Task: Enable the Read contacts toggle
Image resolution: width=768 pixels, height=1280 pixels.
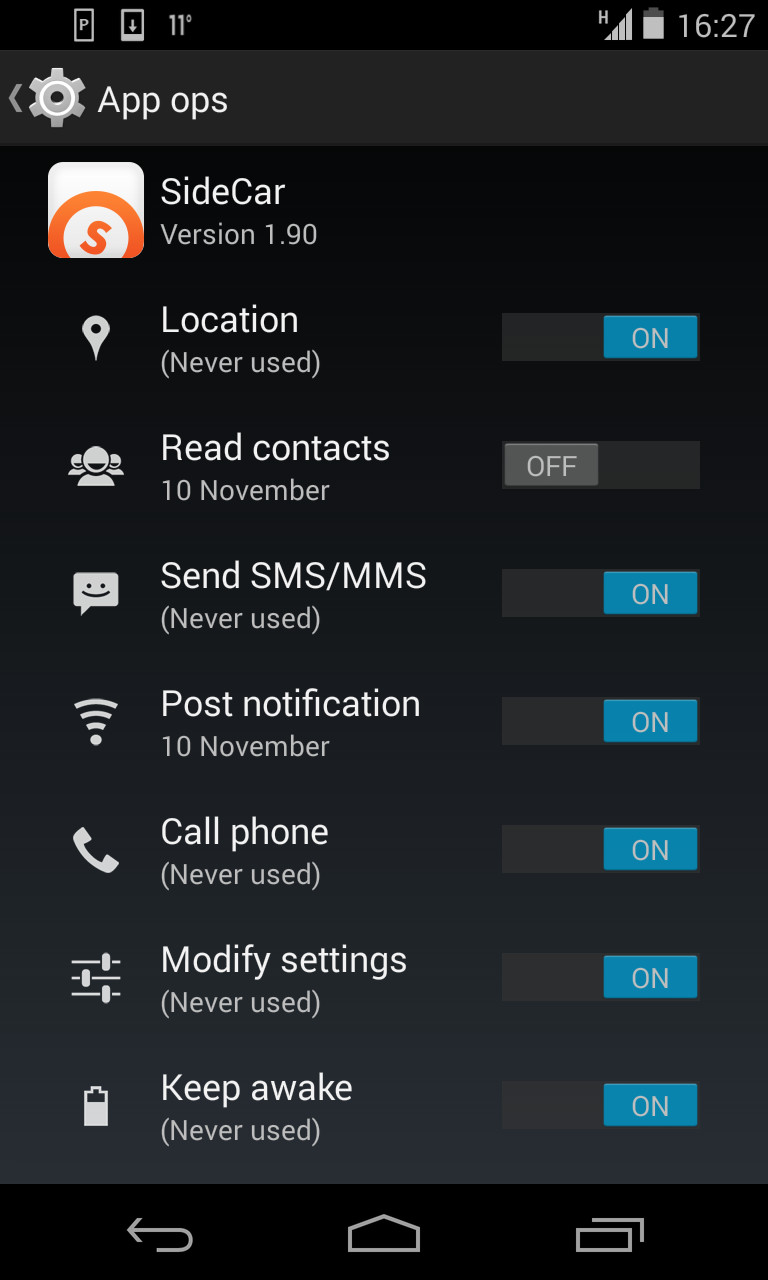Action: point(600,464)
